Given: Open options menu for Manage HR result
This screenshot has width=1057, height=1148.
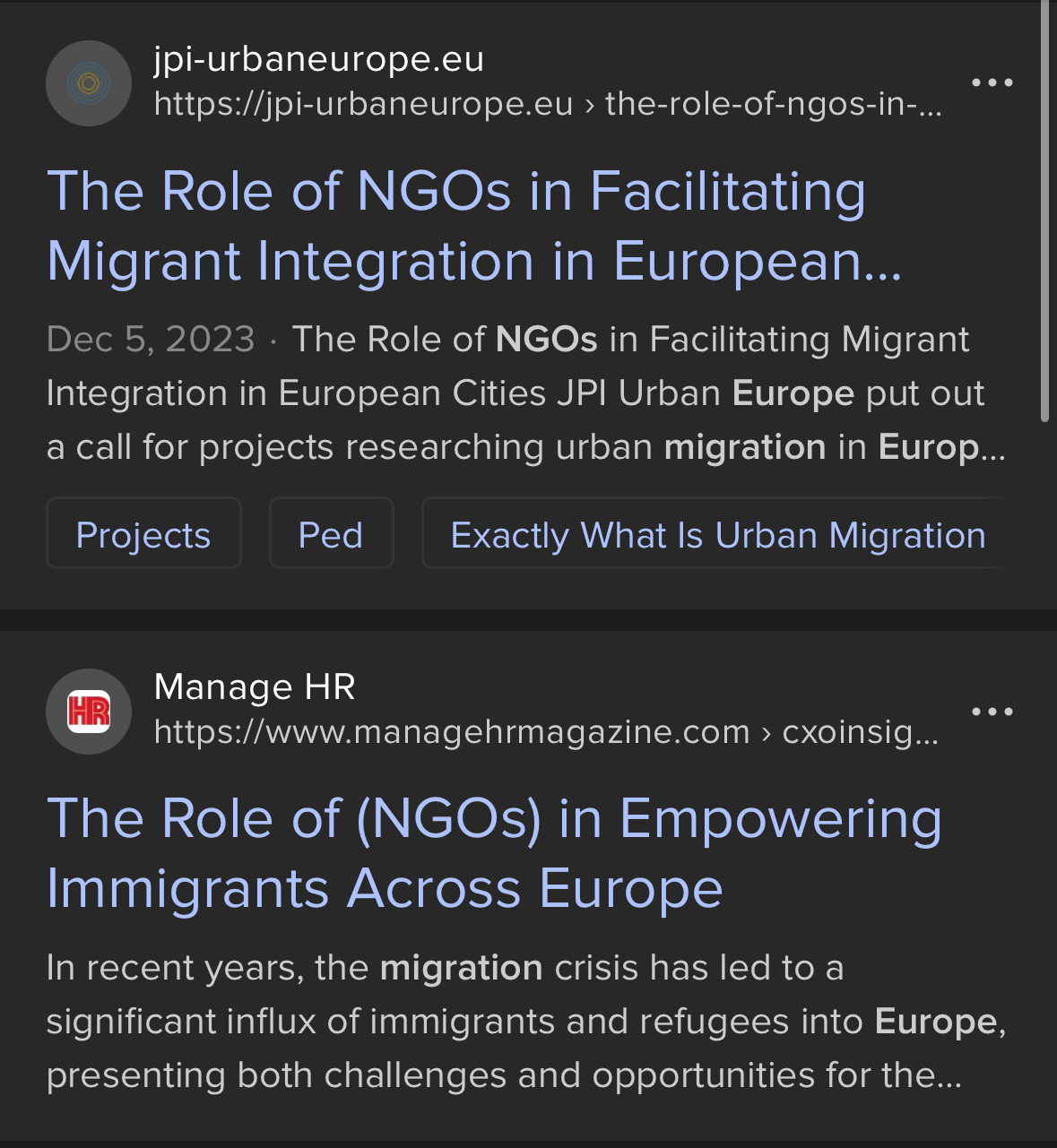Looking at the screenshot, I should point(992,712).
